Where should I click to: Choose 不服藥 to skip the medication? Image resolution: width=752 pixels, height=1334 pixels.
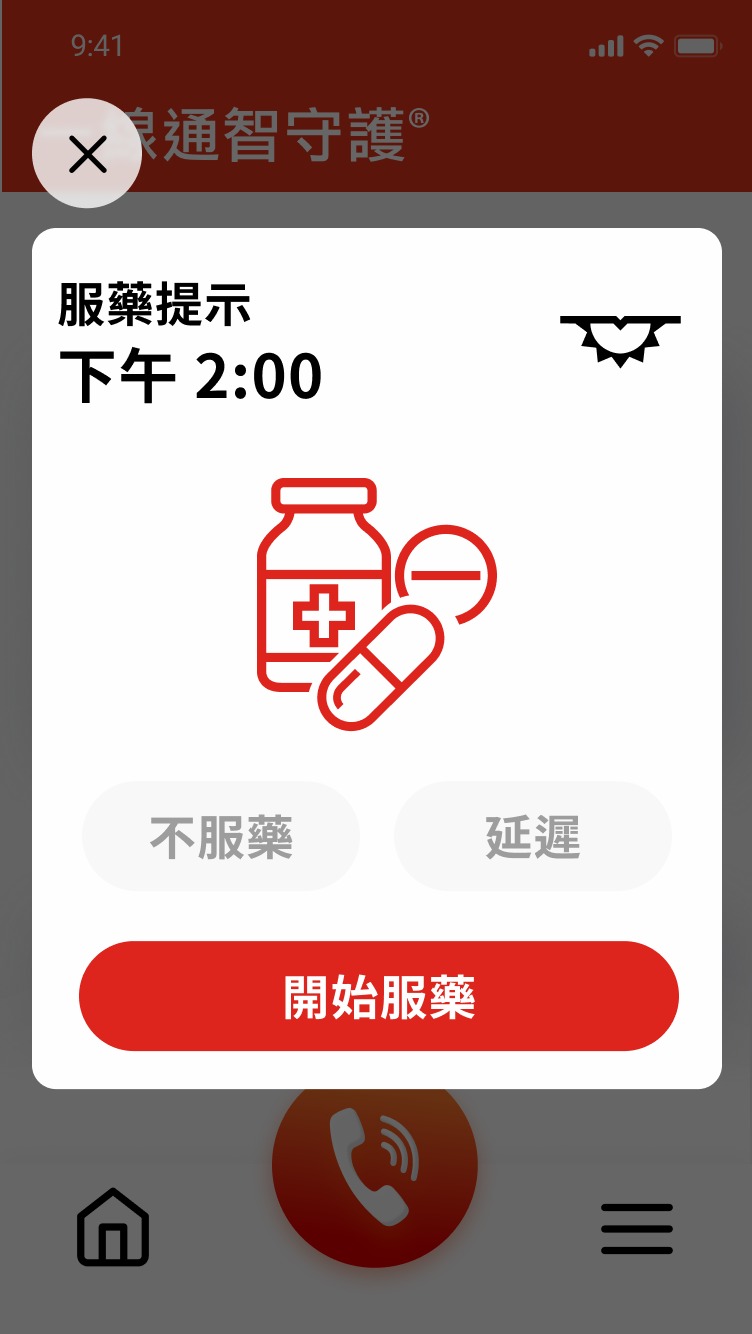click(x=221, y=837)
